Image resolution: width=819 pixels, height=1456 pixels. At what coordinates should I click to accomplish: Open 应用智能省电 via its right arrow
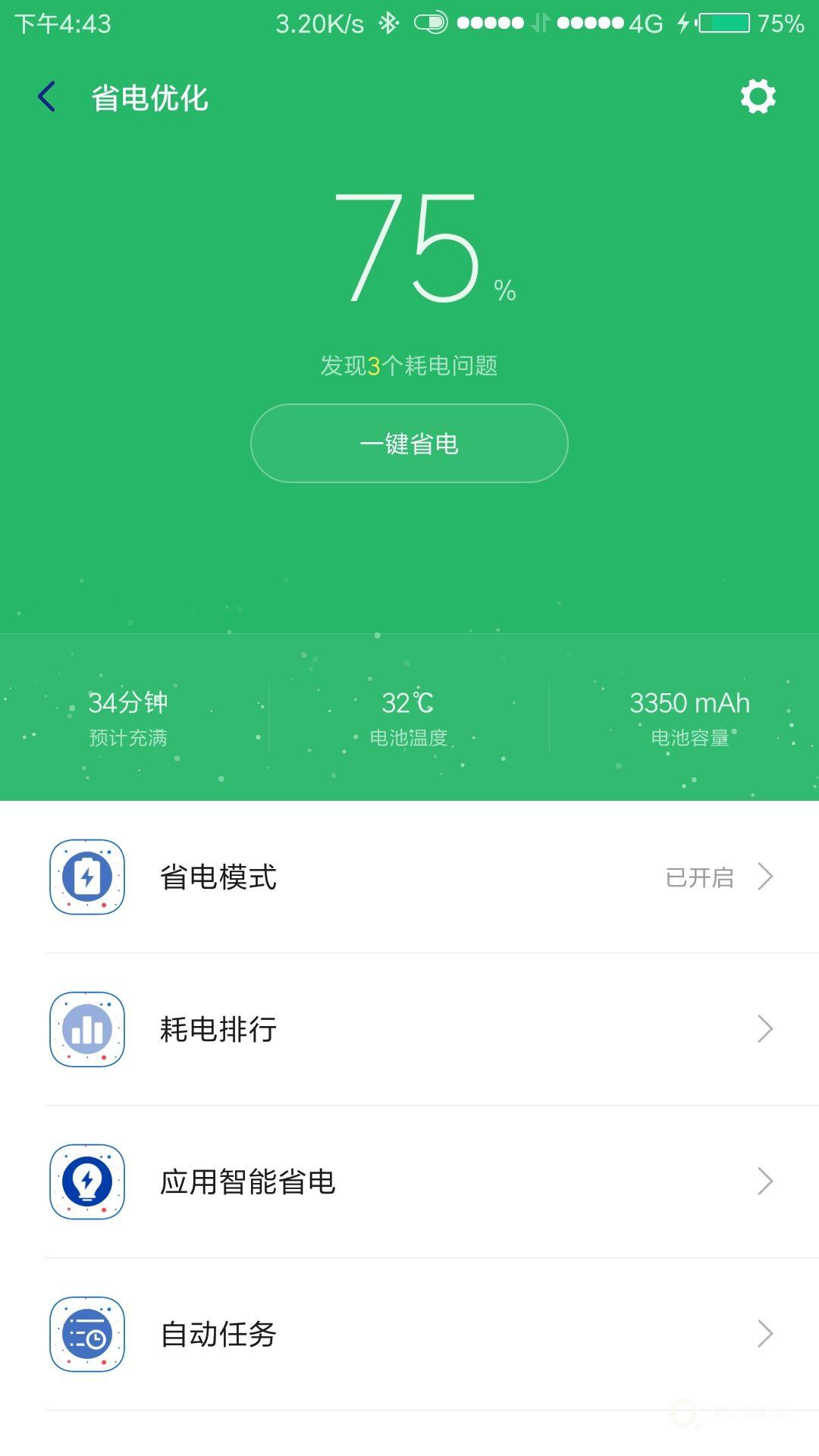pos(766,1181)
